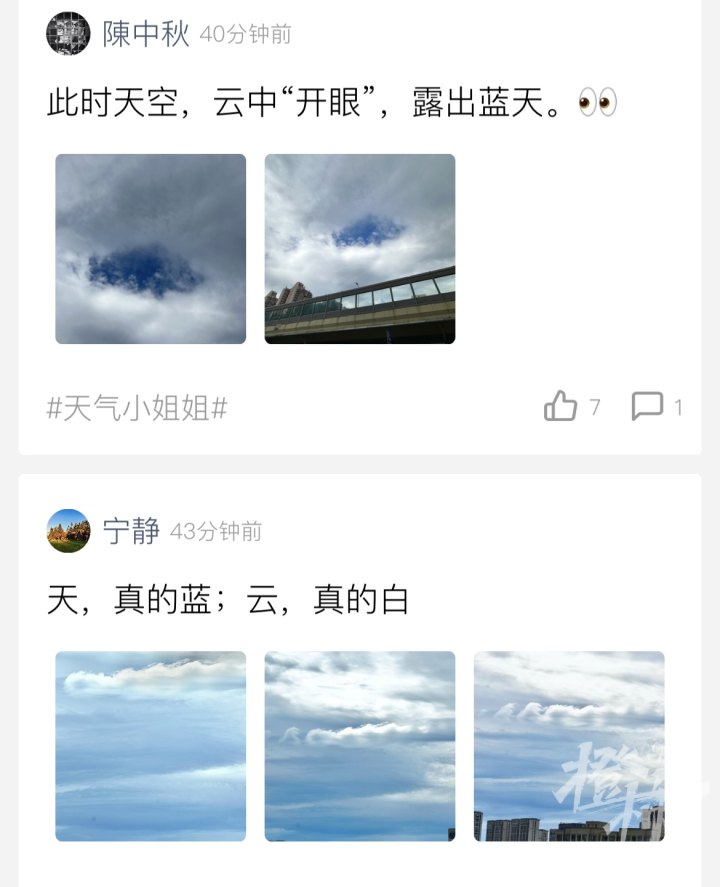720x887 pixels.
Task: Like 陳中秋's post
Action: [x=561, y=406]
